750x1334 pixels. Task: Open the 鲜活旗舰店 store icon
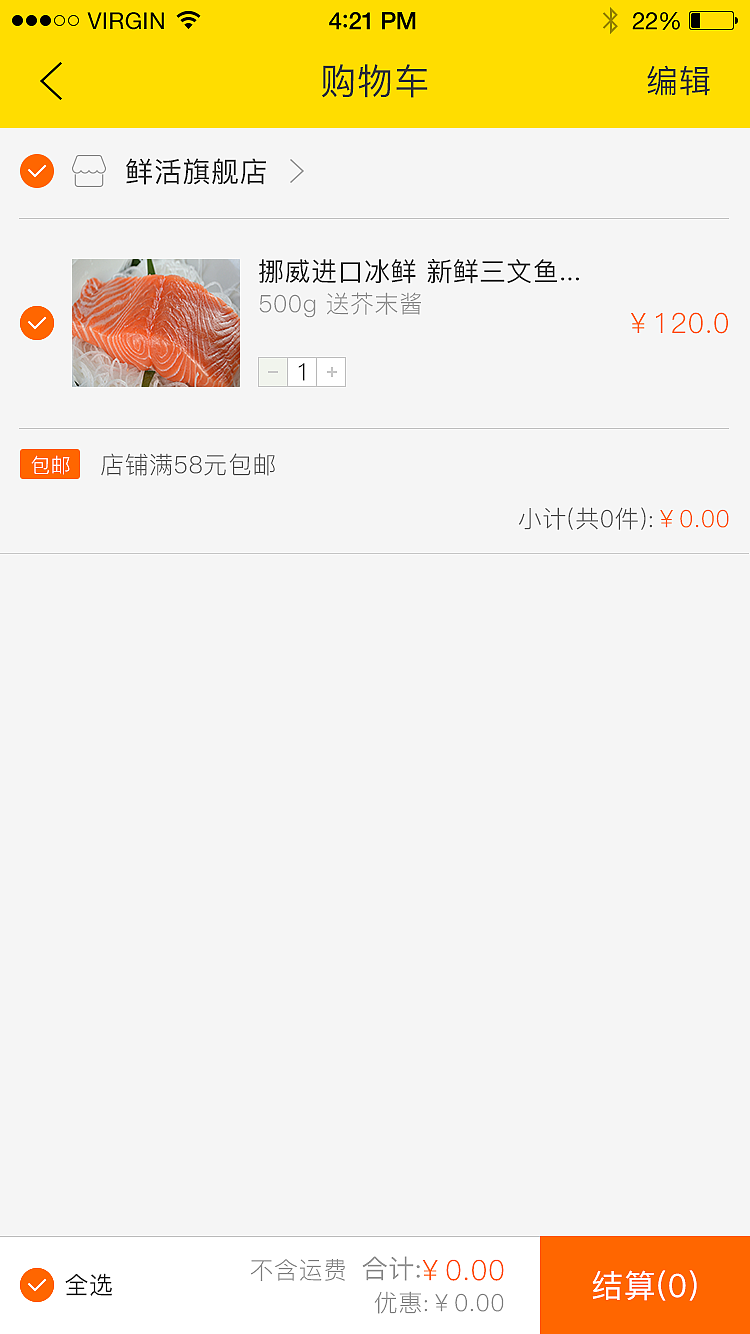point(90,171)
